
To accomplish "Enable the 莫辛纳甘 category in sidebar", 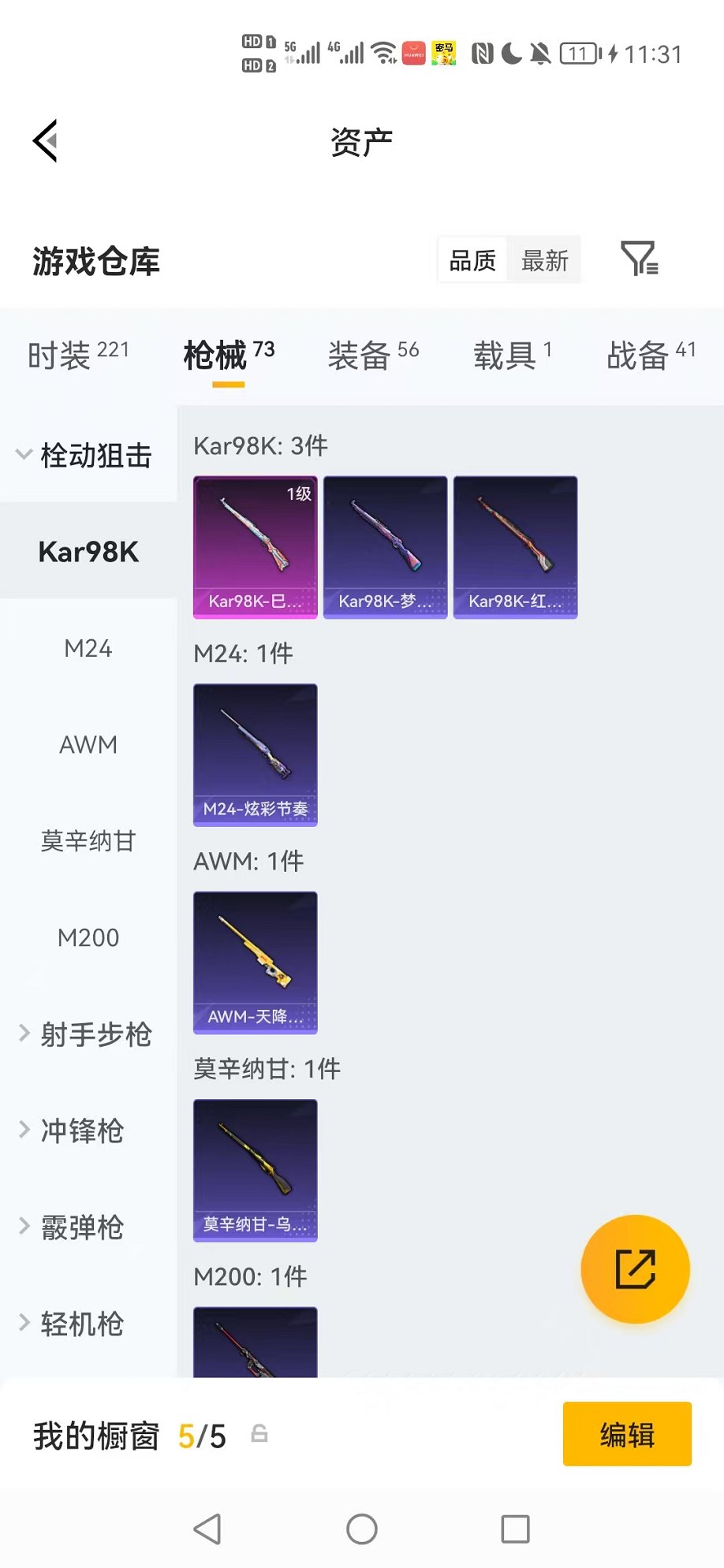I will (x=88, y=841).
